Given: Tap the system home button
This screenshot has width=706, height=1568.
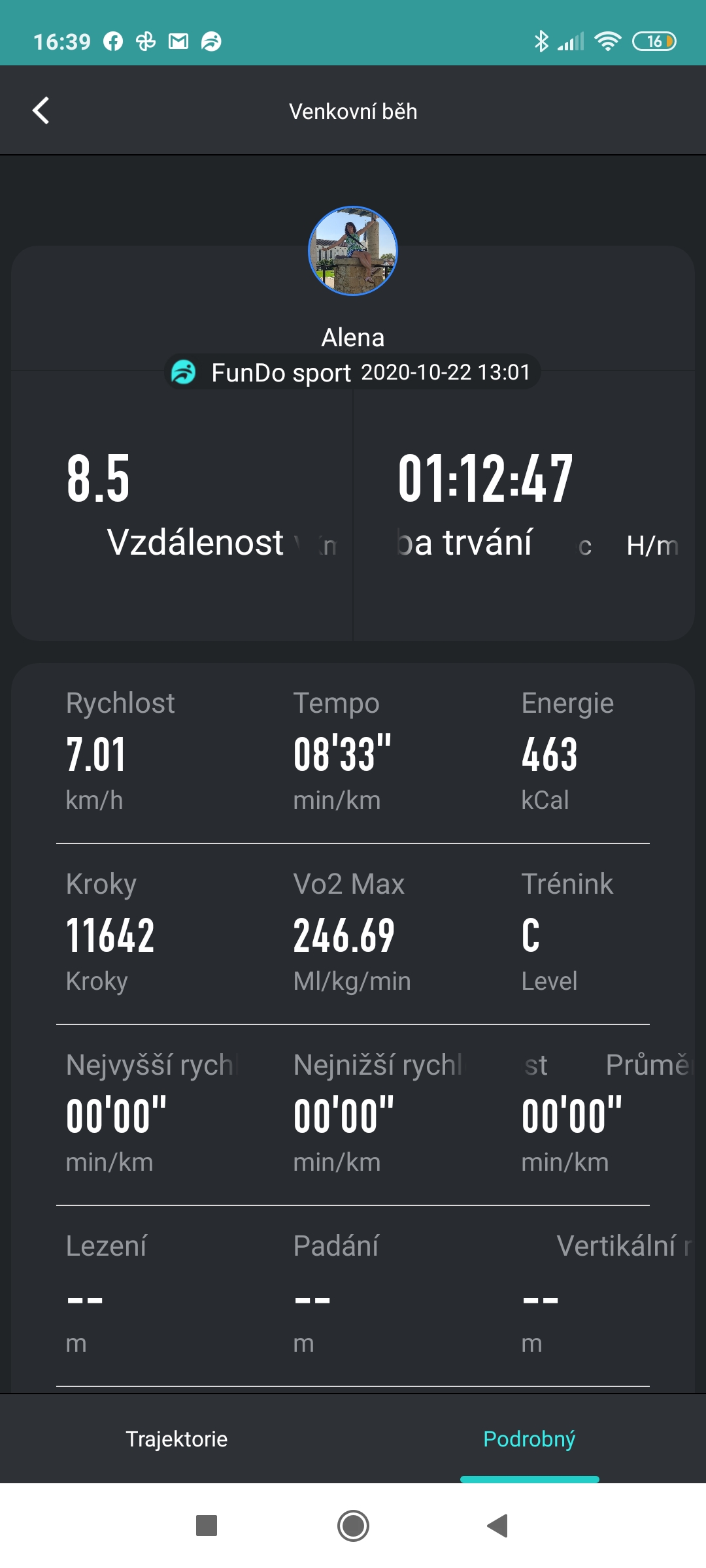Looking at the screenshot, I should click(353, 1526).
